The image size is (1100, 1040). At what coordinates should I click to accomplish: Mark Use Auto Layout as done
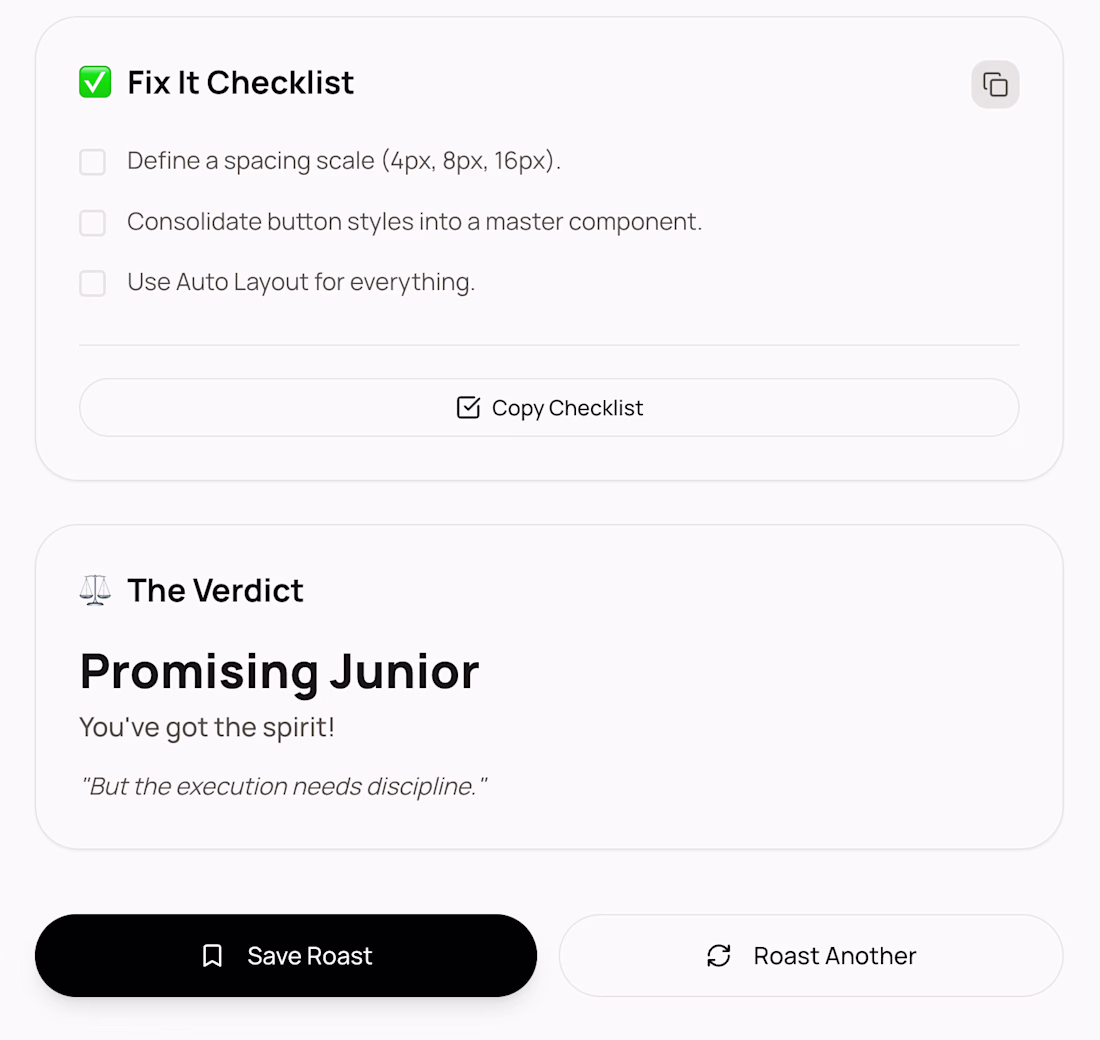click(93, 284)
